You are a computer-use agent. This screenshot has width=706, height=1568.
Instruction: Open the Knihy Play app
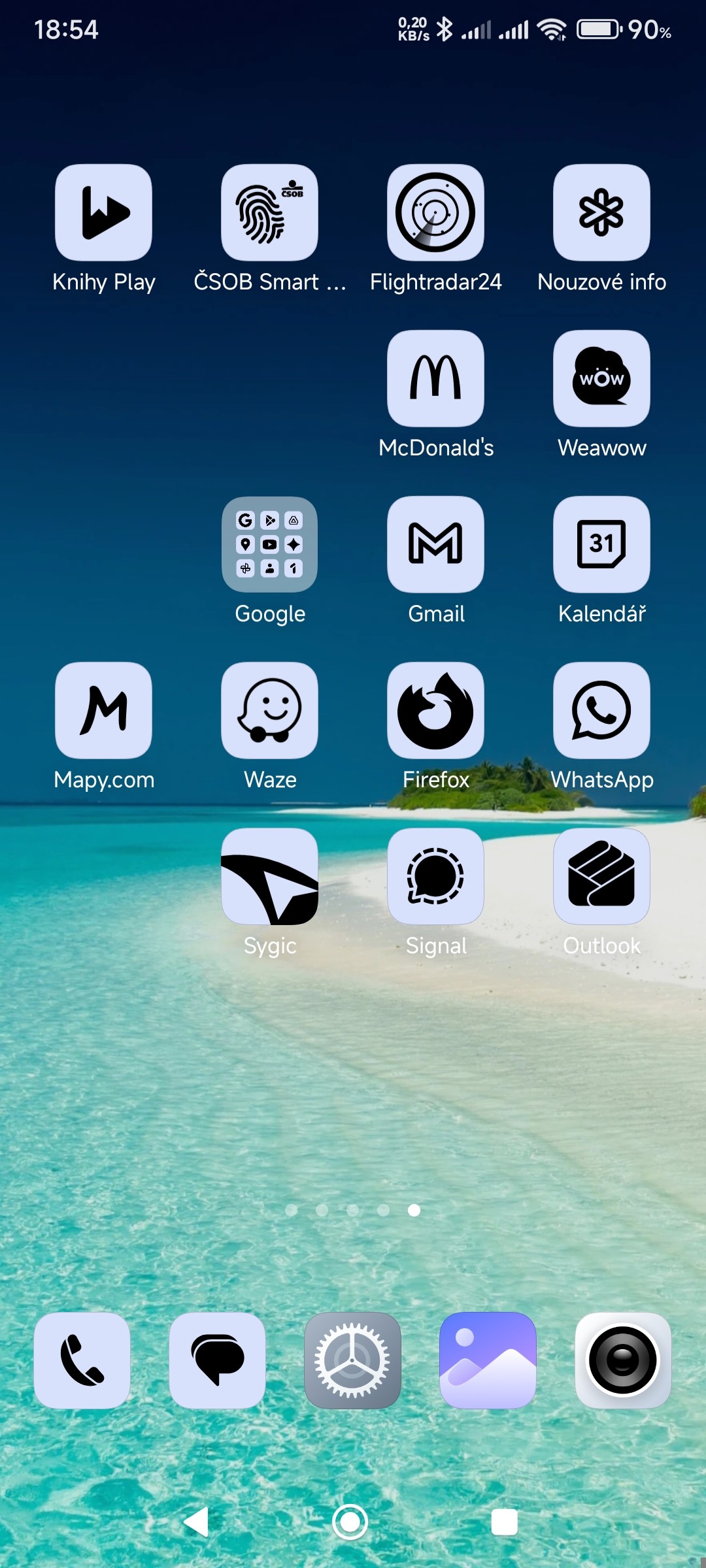tap(103, 212)
